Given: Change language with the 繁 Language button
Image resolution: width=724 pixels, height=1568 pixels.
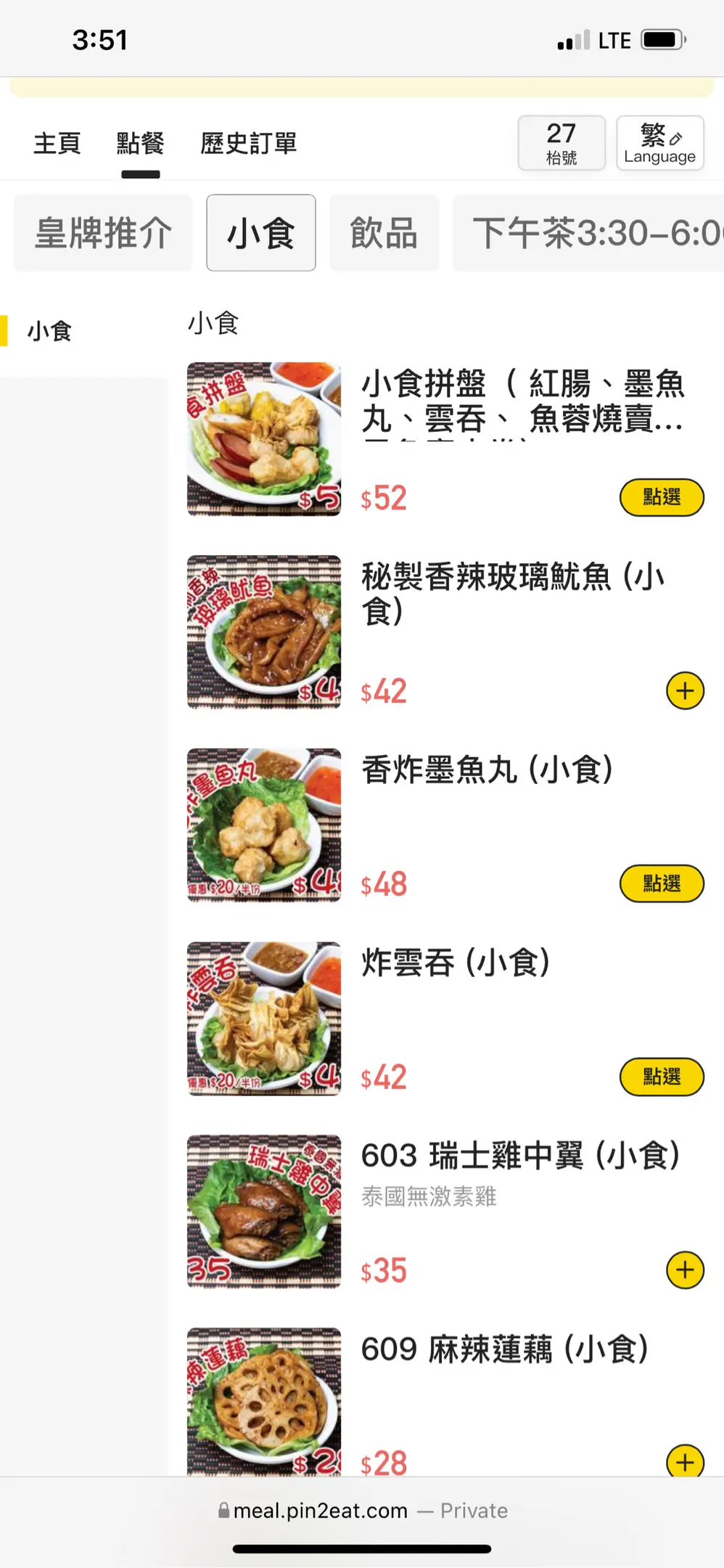Looking at the screenshot, I should point(659,143).
